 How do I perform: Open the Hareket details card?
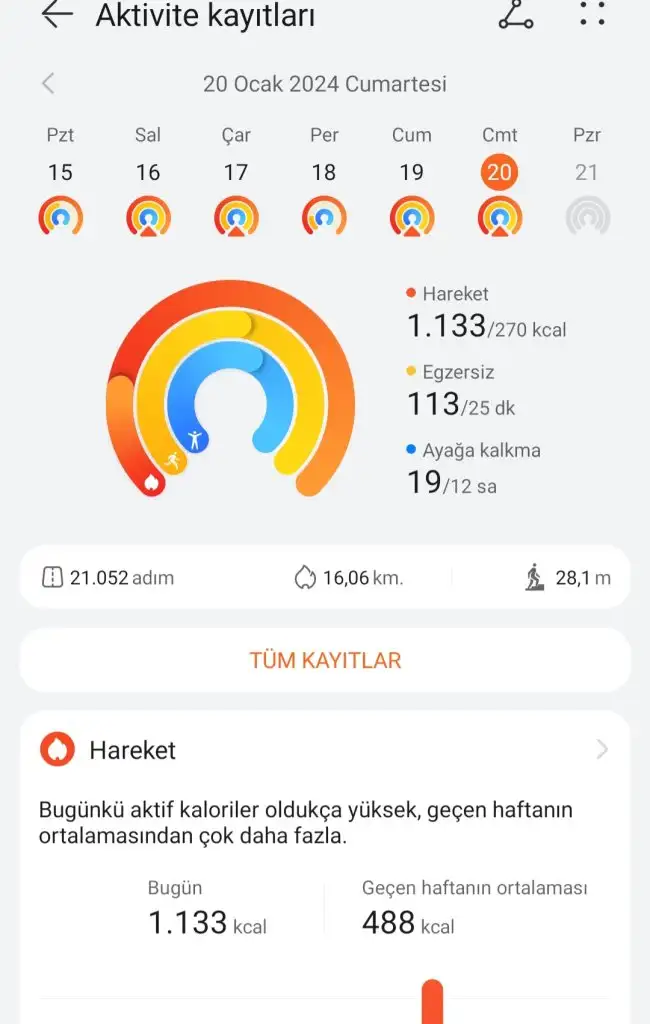pyautogui.click(x=325, y=750)
